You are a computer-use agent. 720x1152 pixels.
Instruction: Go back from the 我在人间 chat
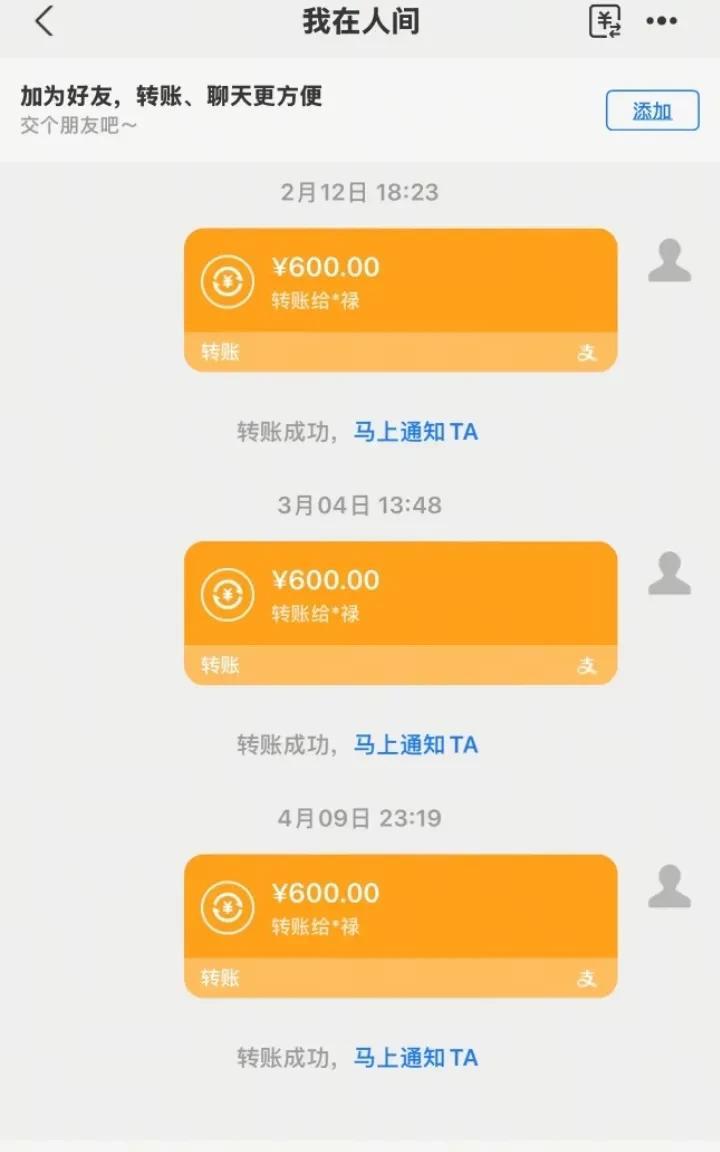pyautogui.click(x=44, y=22)
